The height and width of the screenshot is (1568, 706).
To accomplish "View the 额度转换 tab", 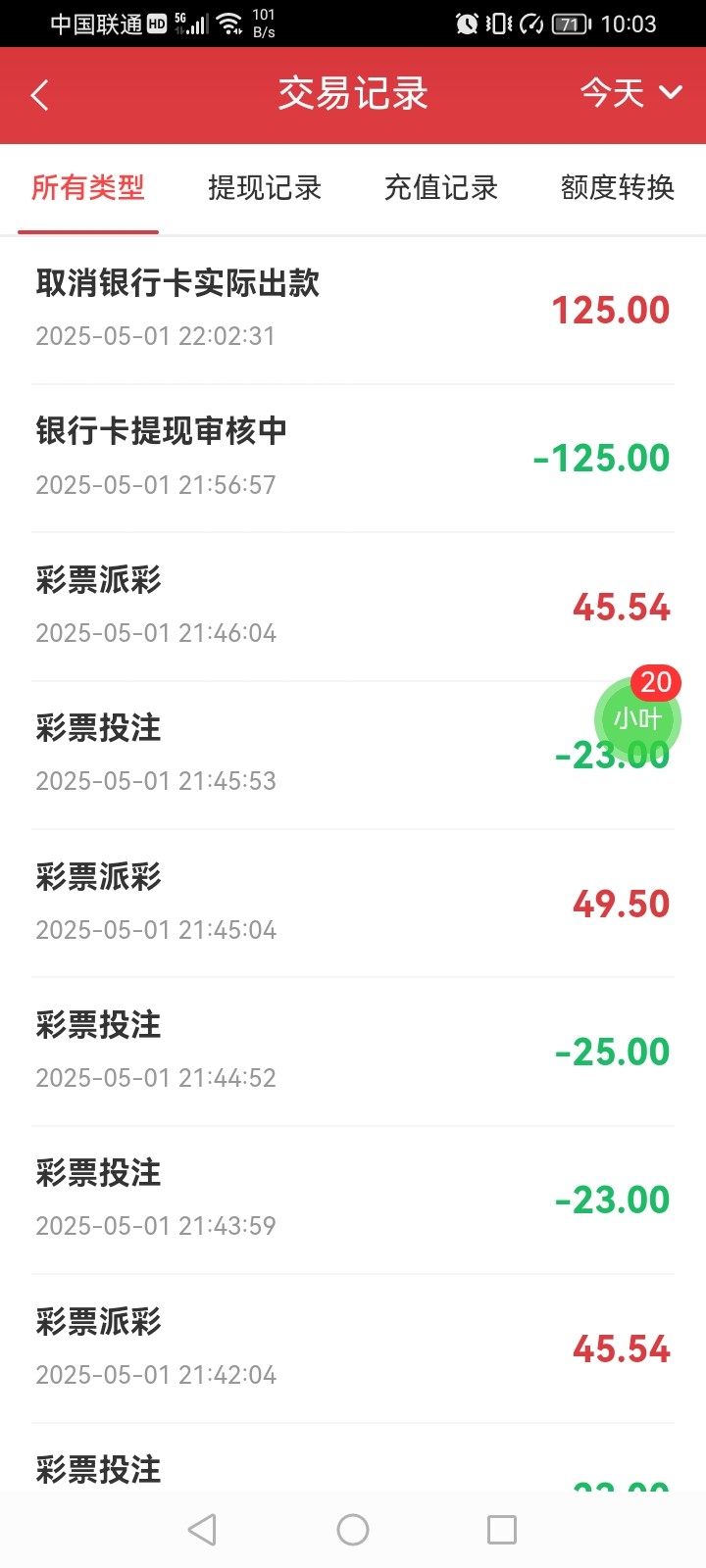I will (618, 187).
